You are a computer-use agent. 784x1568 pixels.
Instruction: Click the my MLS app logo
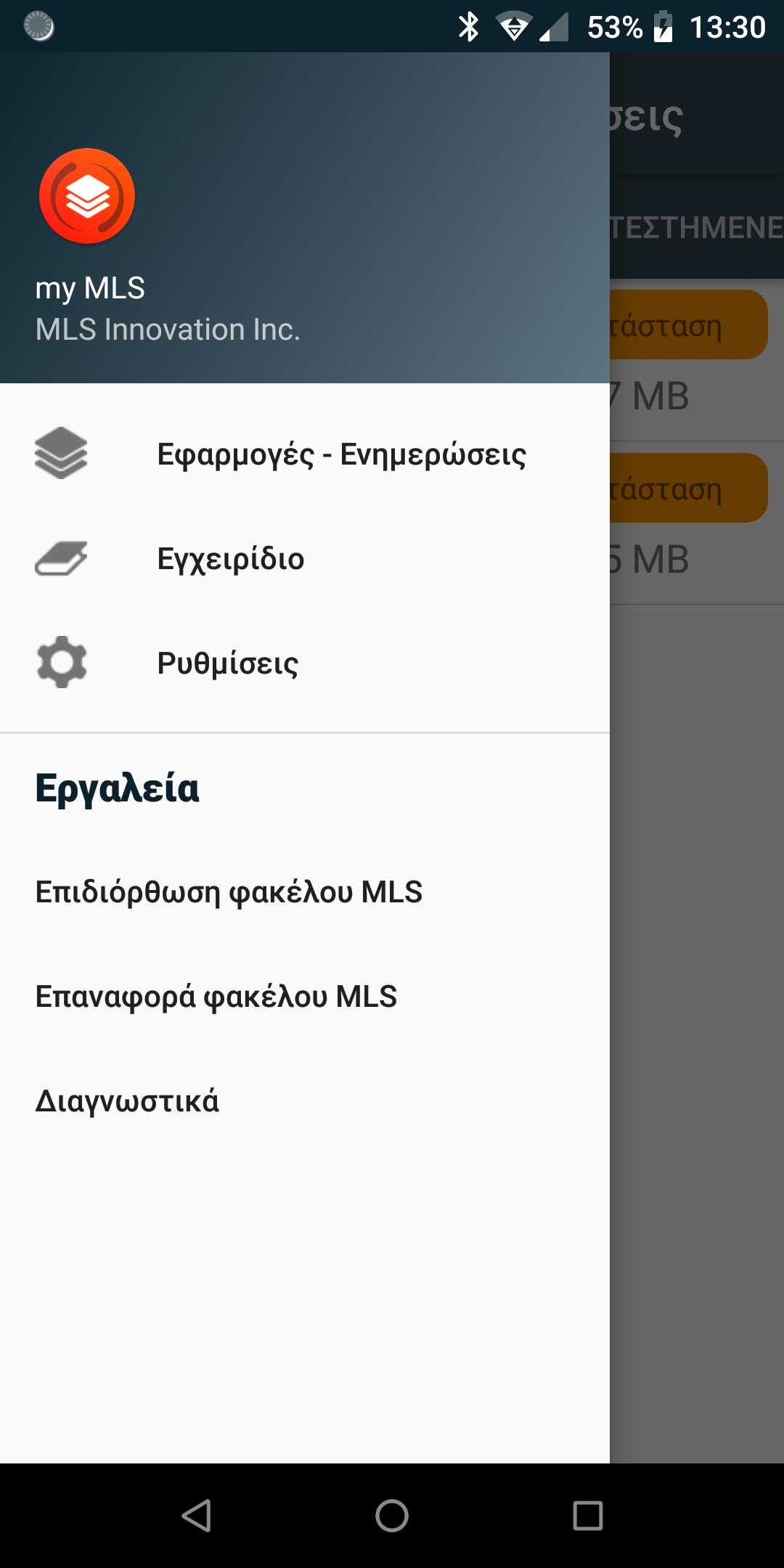click(x=87, y=196)
